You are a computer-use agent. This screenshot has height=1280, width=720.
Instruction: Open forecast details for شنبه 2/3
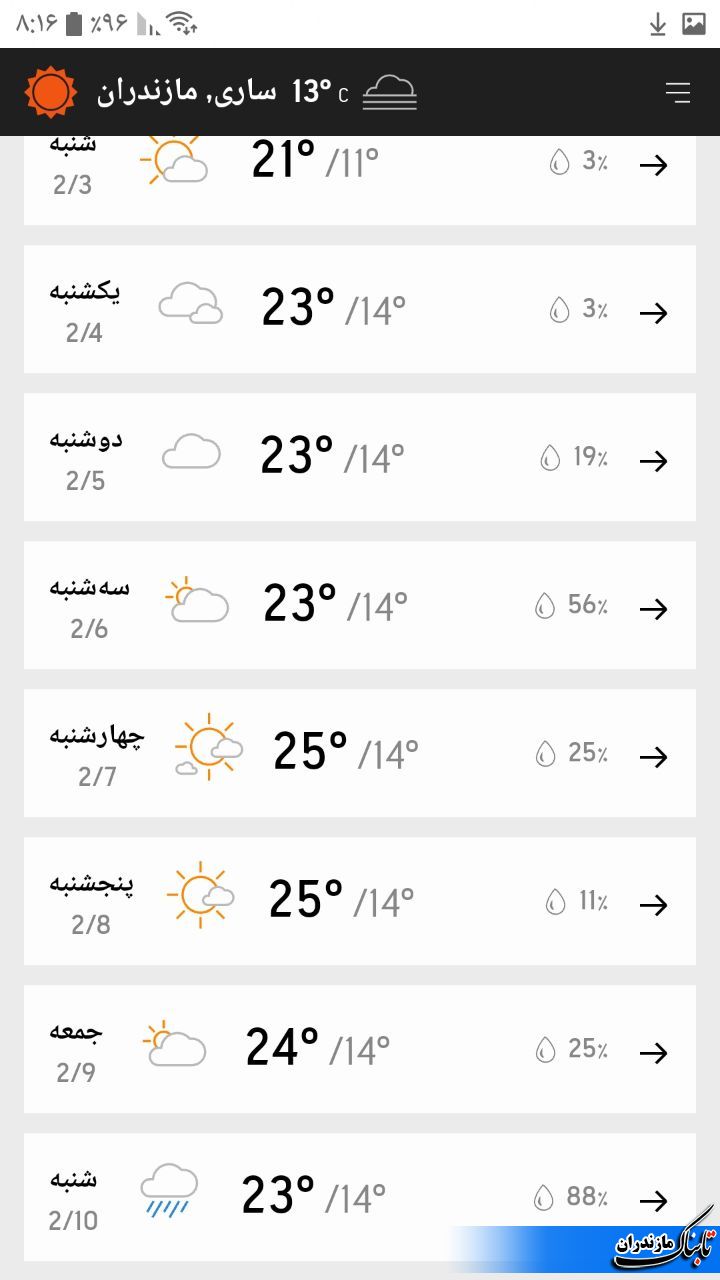[x=360, y=180]
